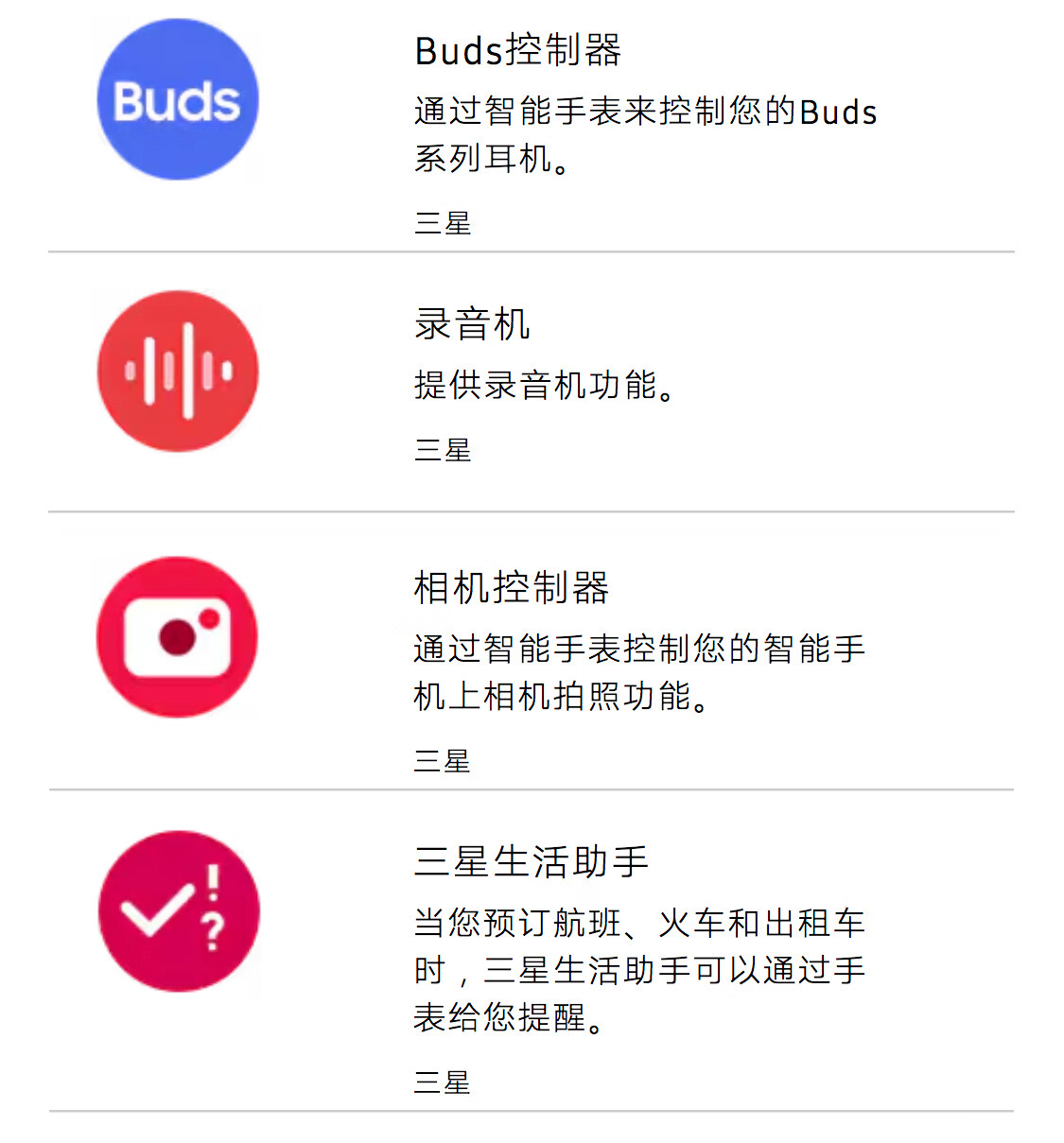Select the 录音机 list item
The image size is (1064, 1143).
(x=472, y=324)
